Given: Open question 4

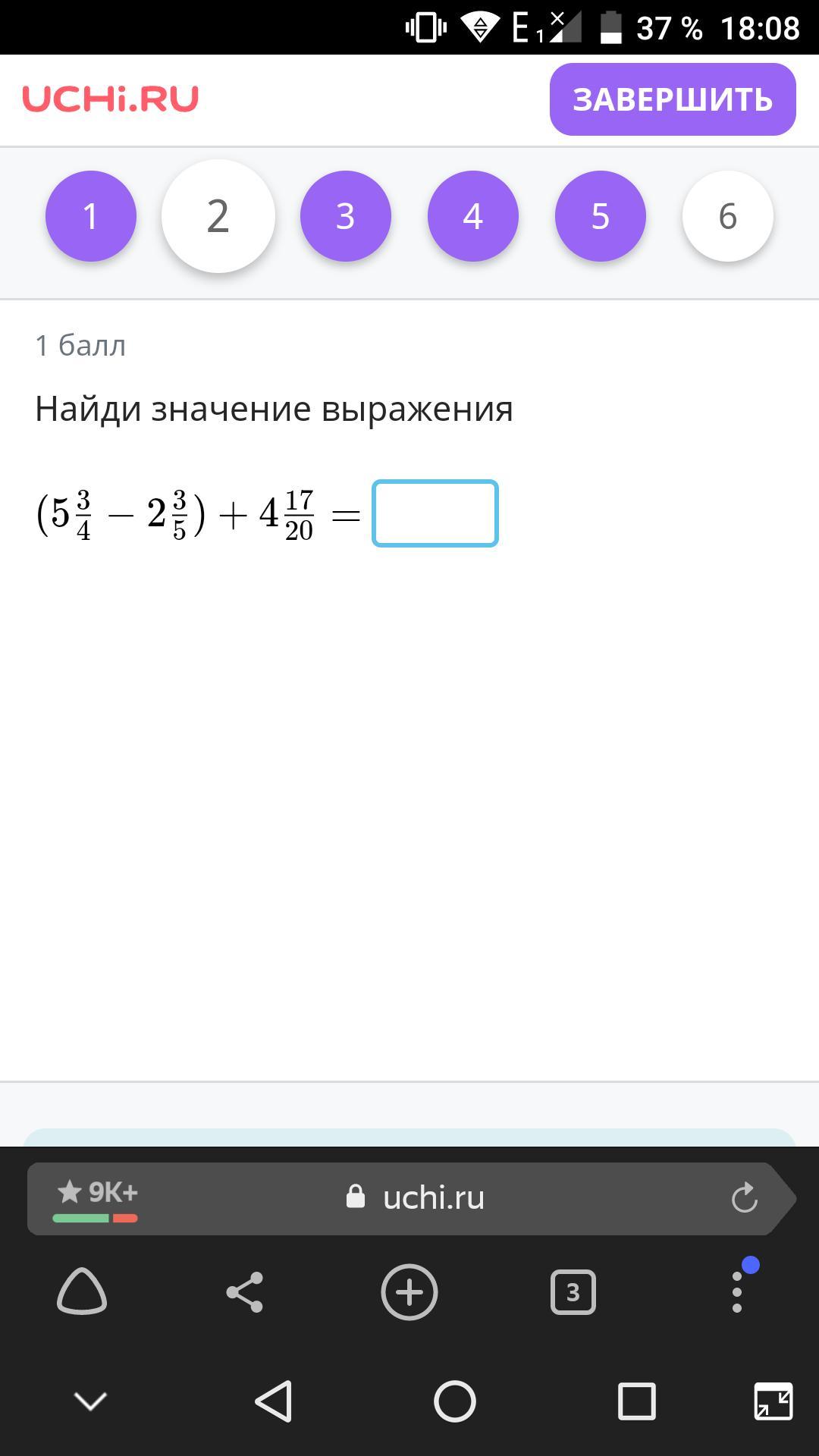Looking at the screenshot, I should 473,216.
